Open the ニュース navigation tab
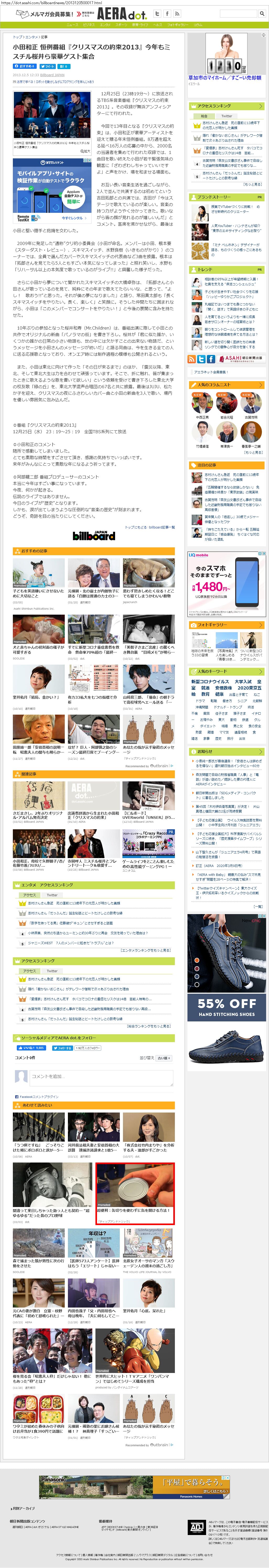Viewport: 269px width, 1568px height. 72,25
